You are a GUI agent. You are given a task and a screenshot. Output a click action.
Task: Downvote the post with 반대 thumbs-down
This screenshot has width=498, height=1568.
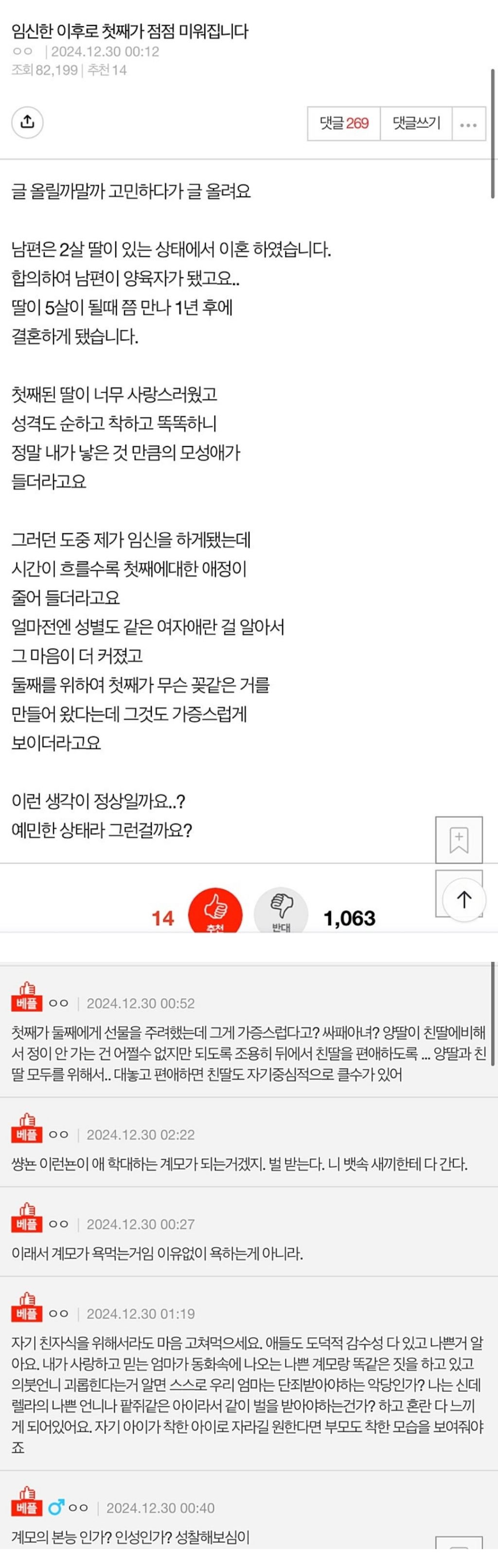pos(281,911)
